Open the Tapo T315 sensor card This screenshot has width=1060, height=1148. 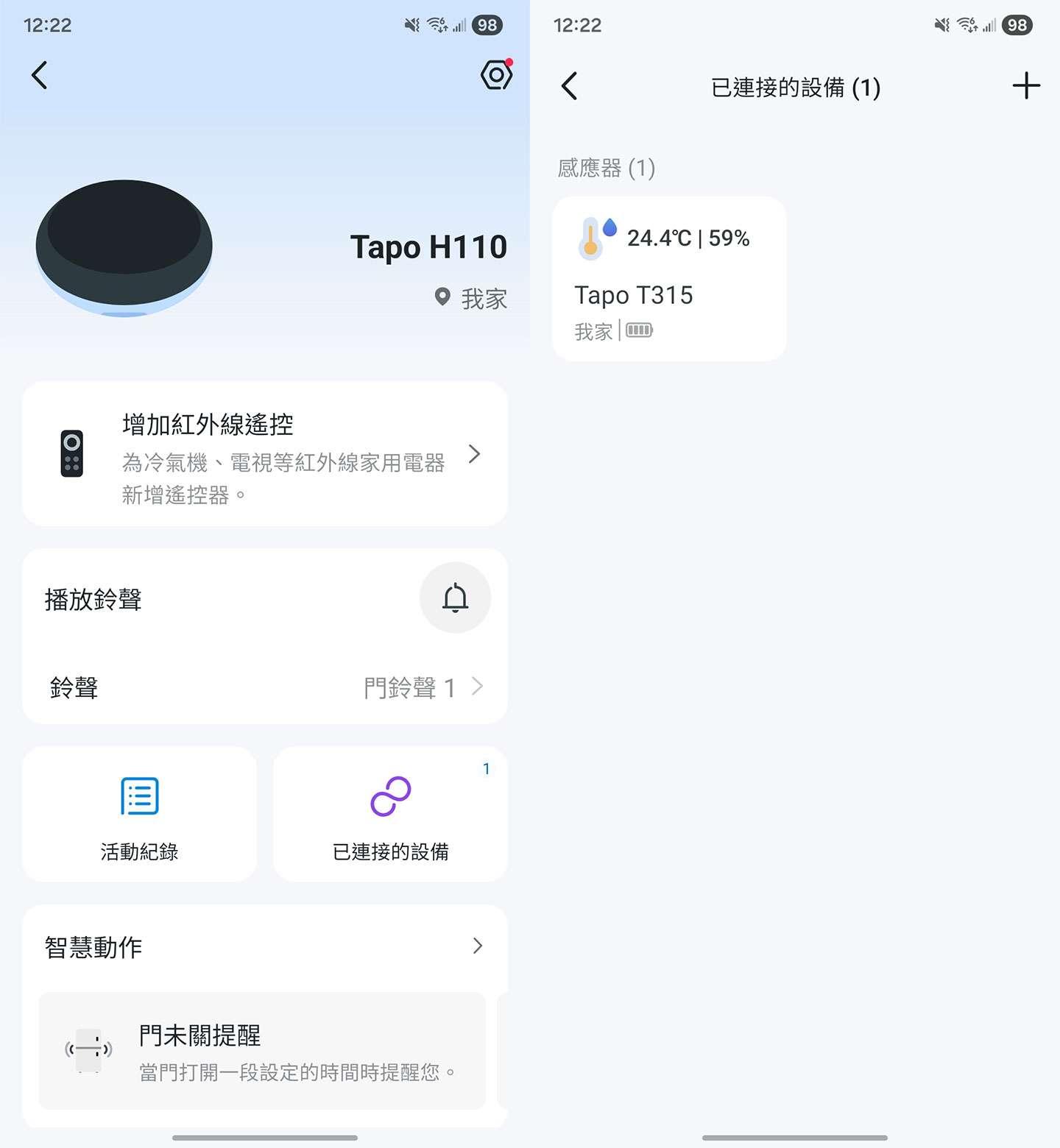point(668,278)
